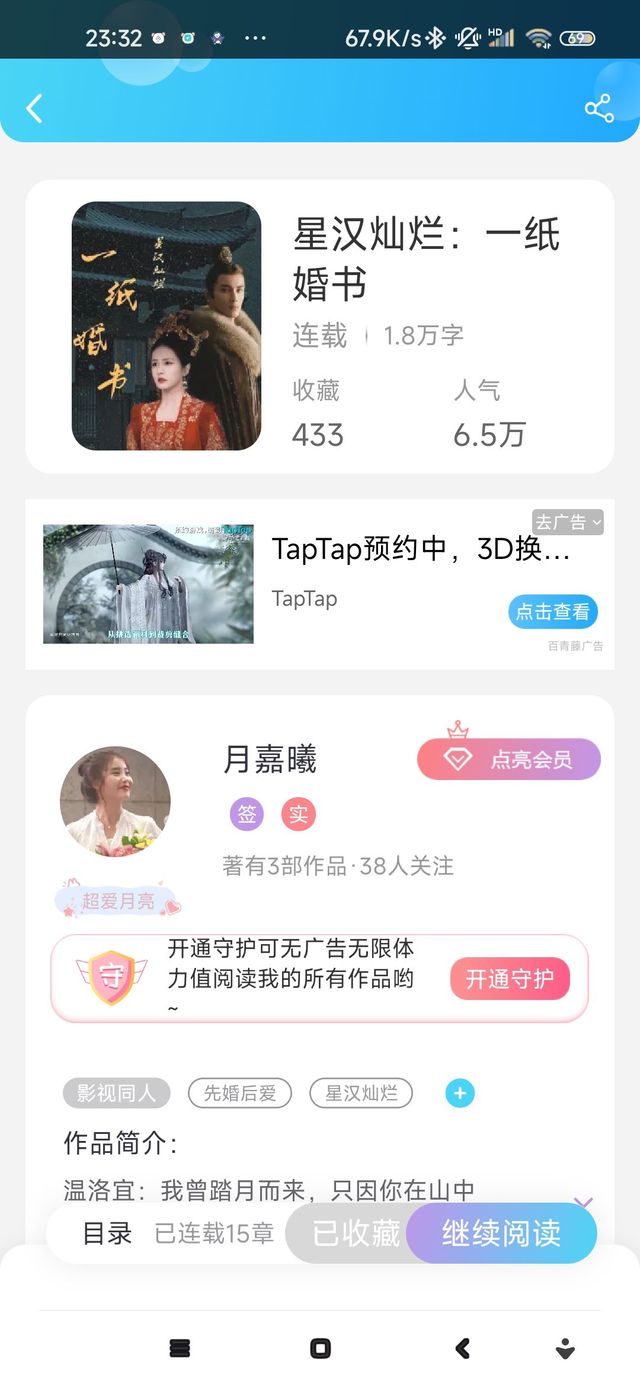The image size is (640, 1387).
Task: Dismiss the ad via 去广告 dropdown
Action: (x=568, y=522)
